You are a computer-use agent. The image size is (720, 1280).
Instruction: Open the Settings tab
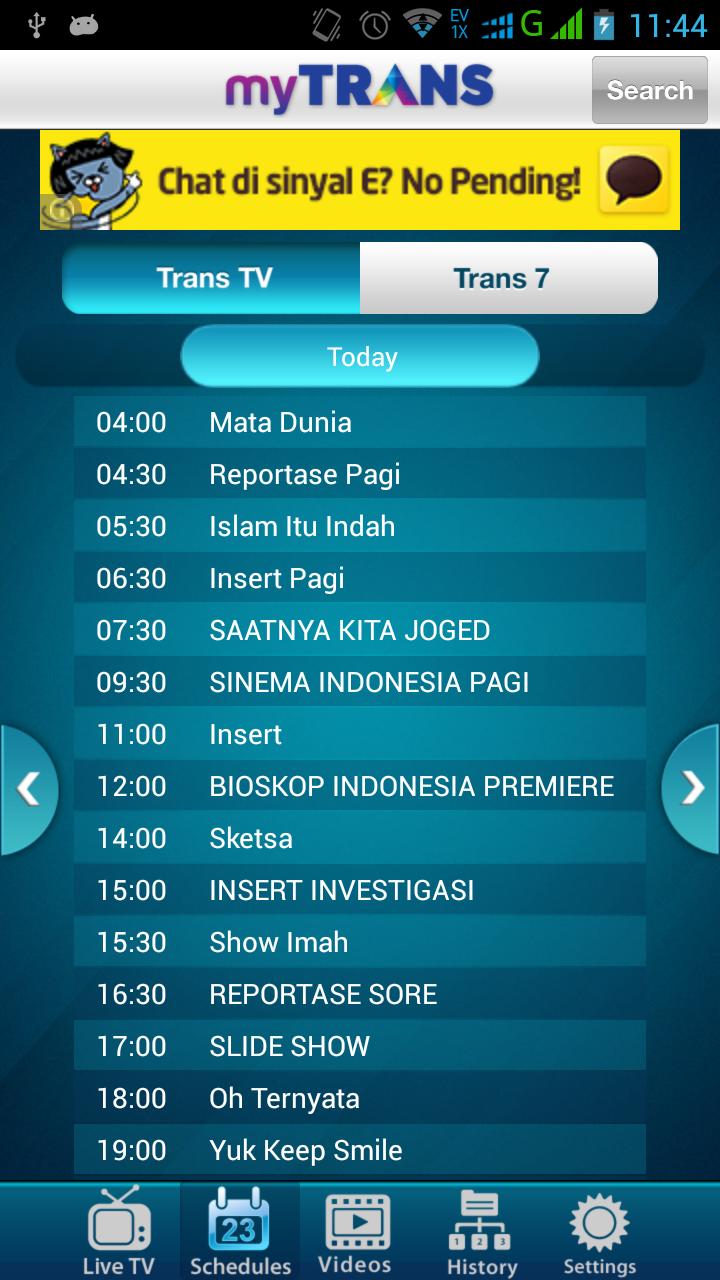(x=599, y=1232)
